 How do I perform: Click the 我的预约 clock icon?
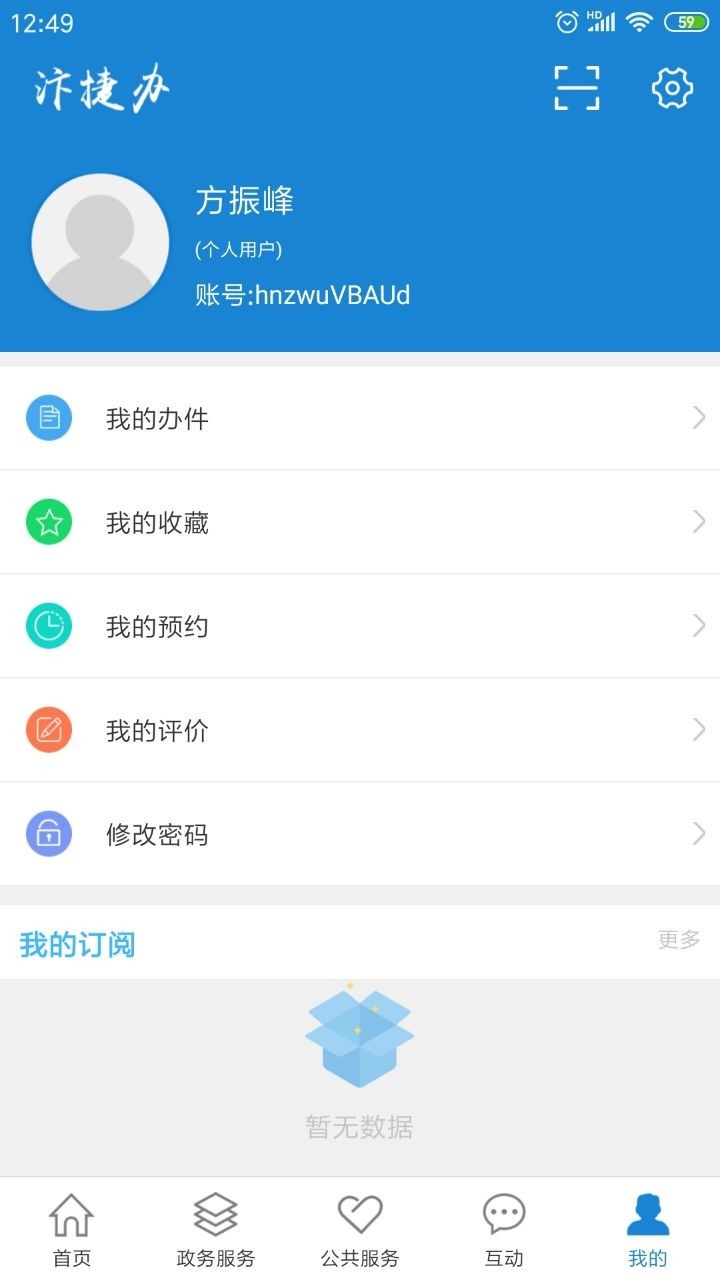pyautogui.click(x=48, y=626)
